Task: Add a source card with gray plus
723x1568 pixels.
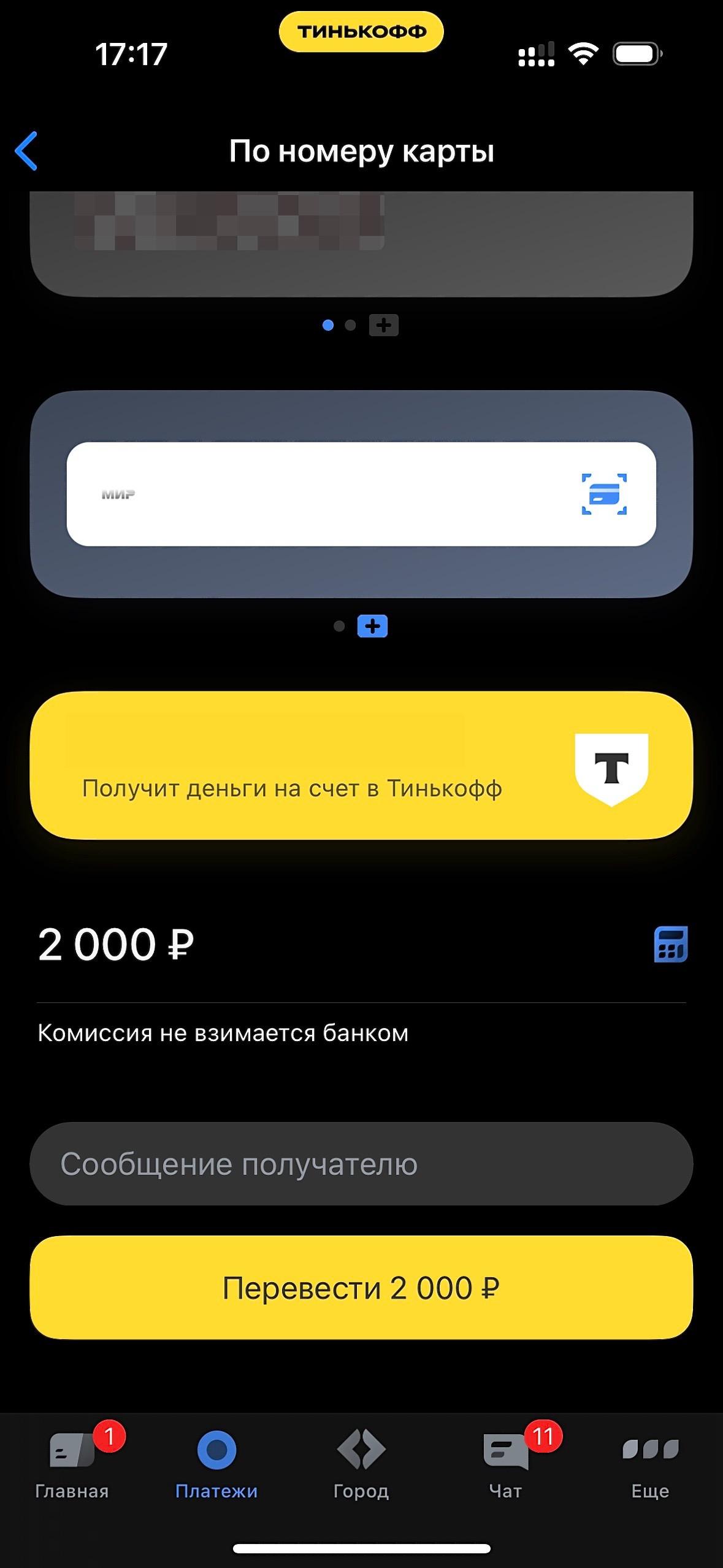Action: (383, 325)
